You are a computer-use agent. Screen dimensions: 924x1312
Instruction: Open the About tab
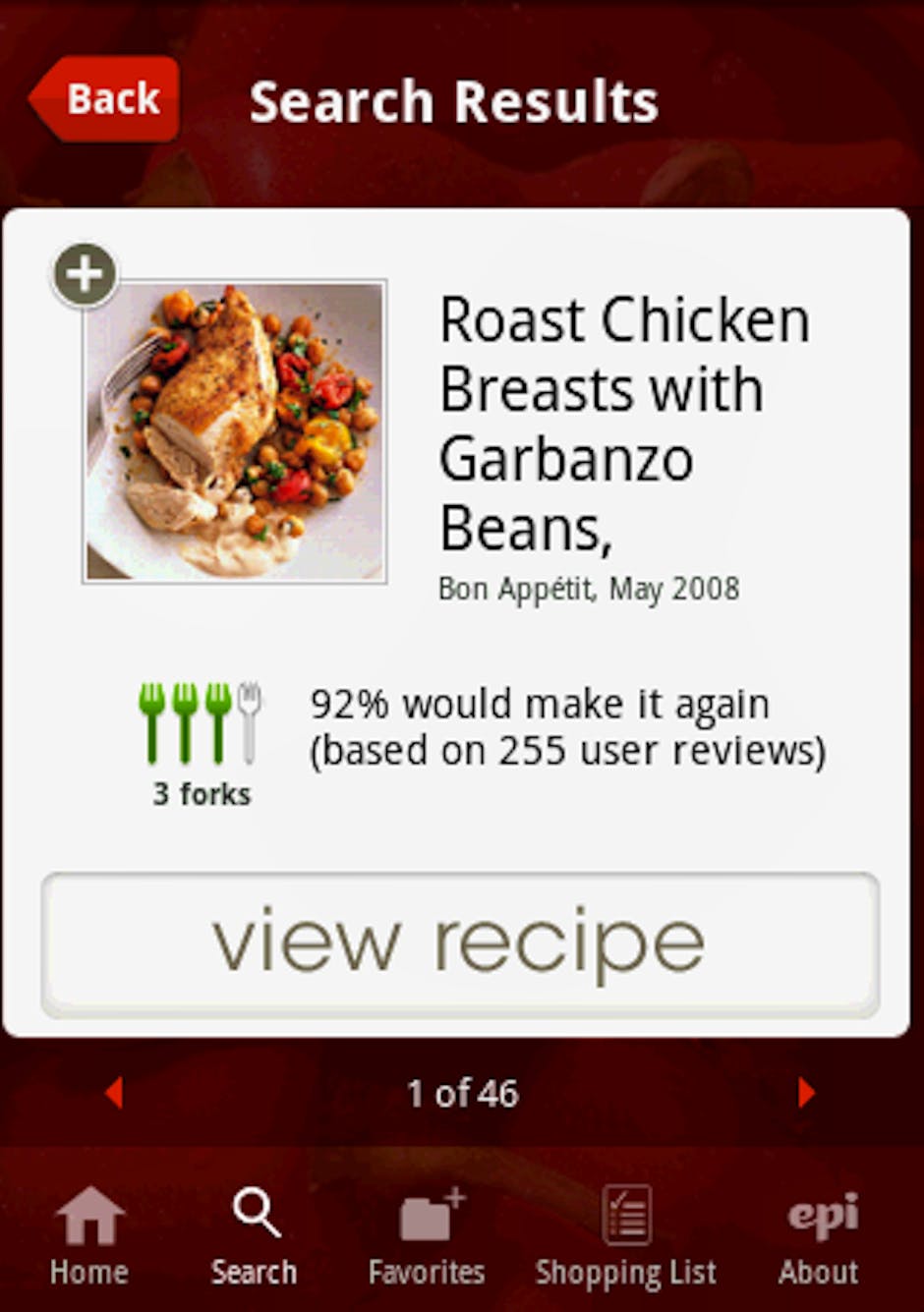(819, 1234)
